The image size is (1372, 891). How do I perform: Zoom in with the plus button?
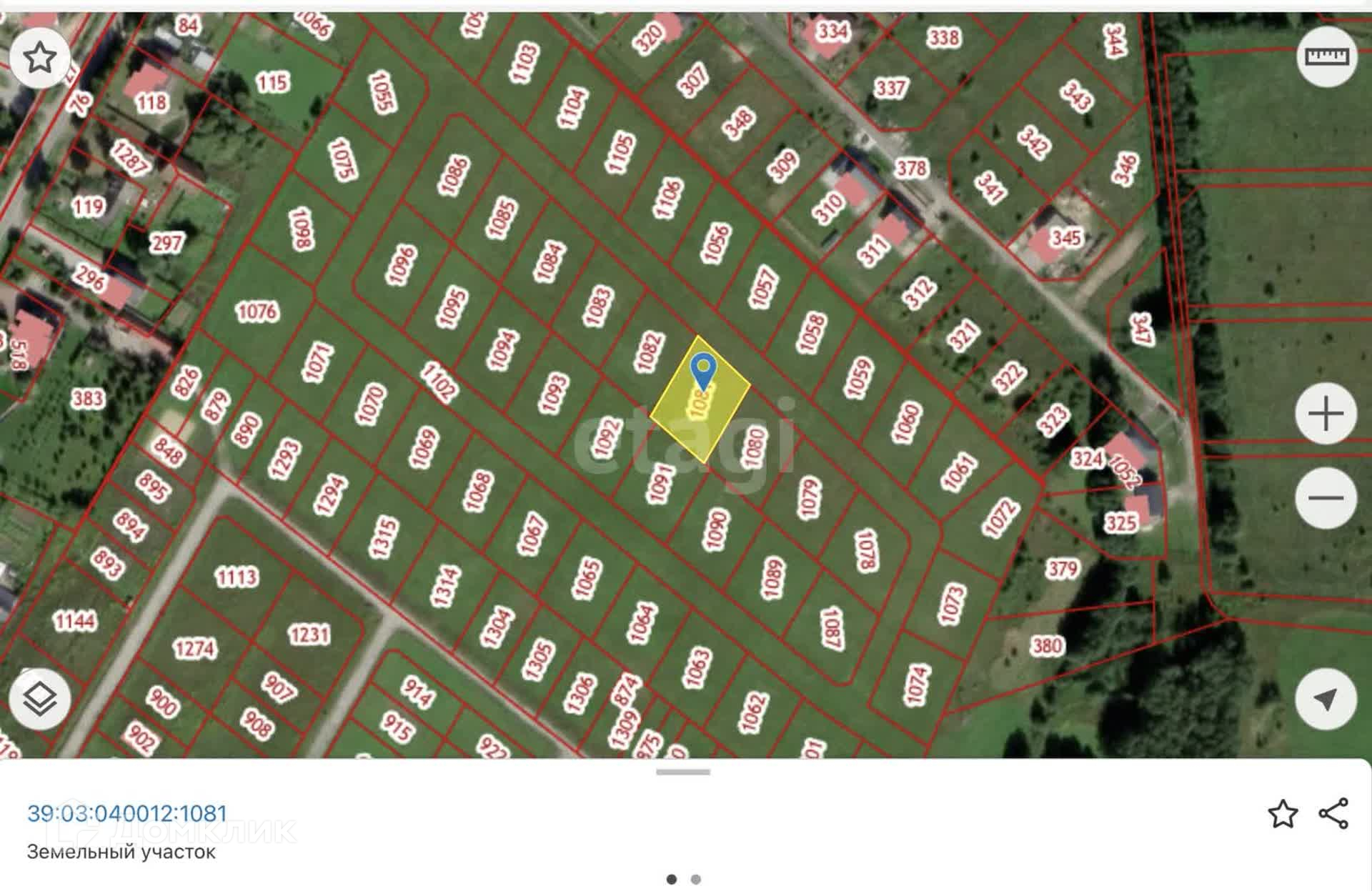(x=1326, y=414)
